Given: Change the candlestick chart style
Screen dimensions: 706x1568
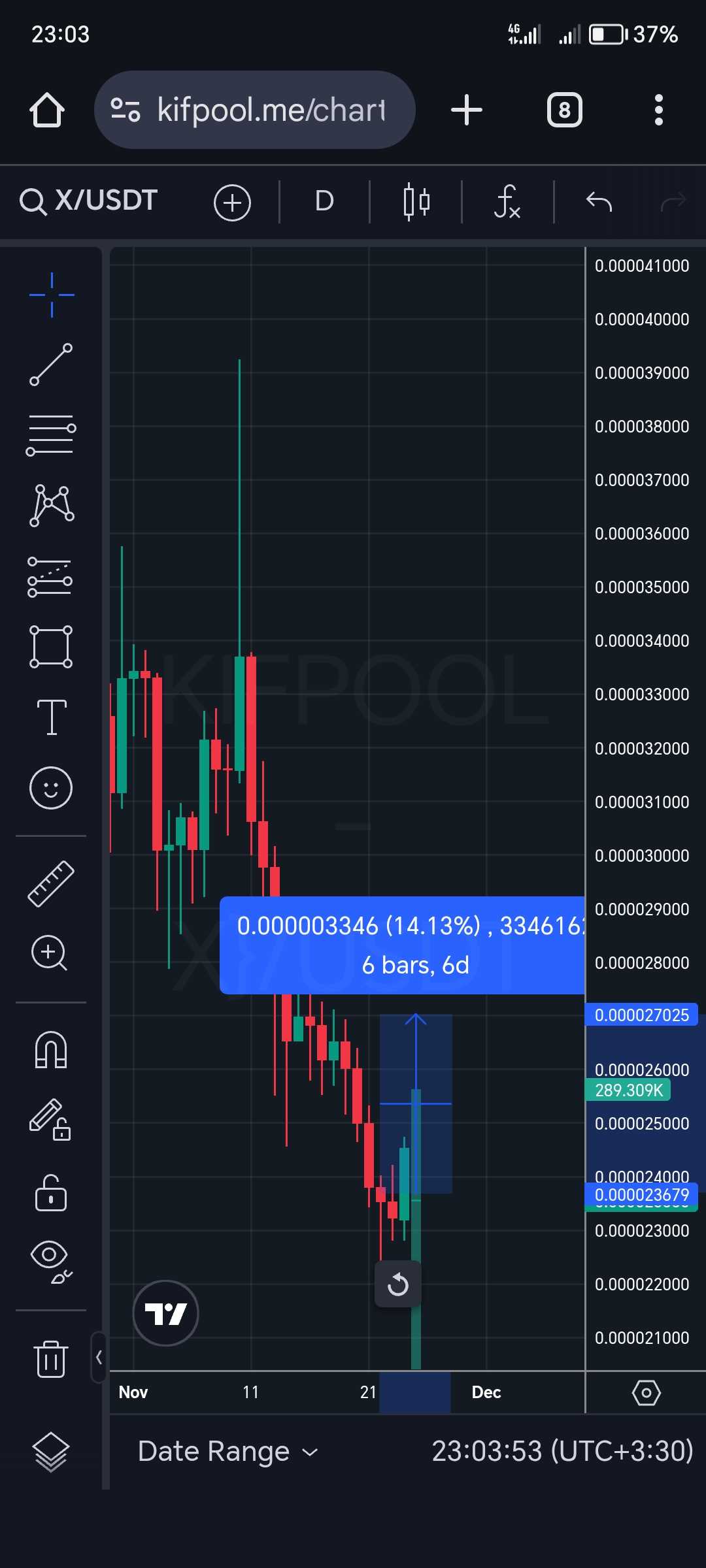Looking at the screenshot, I should 416,201.
